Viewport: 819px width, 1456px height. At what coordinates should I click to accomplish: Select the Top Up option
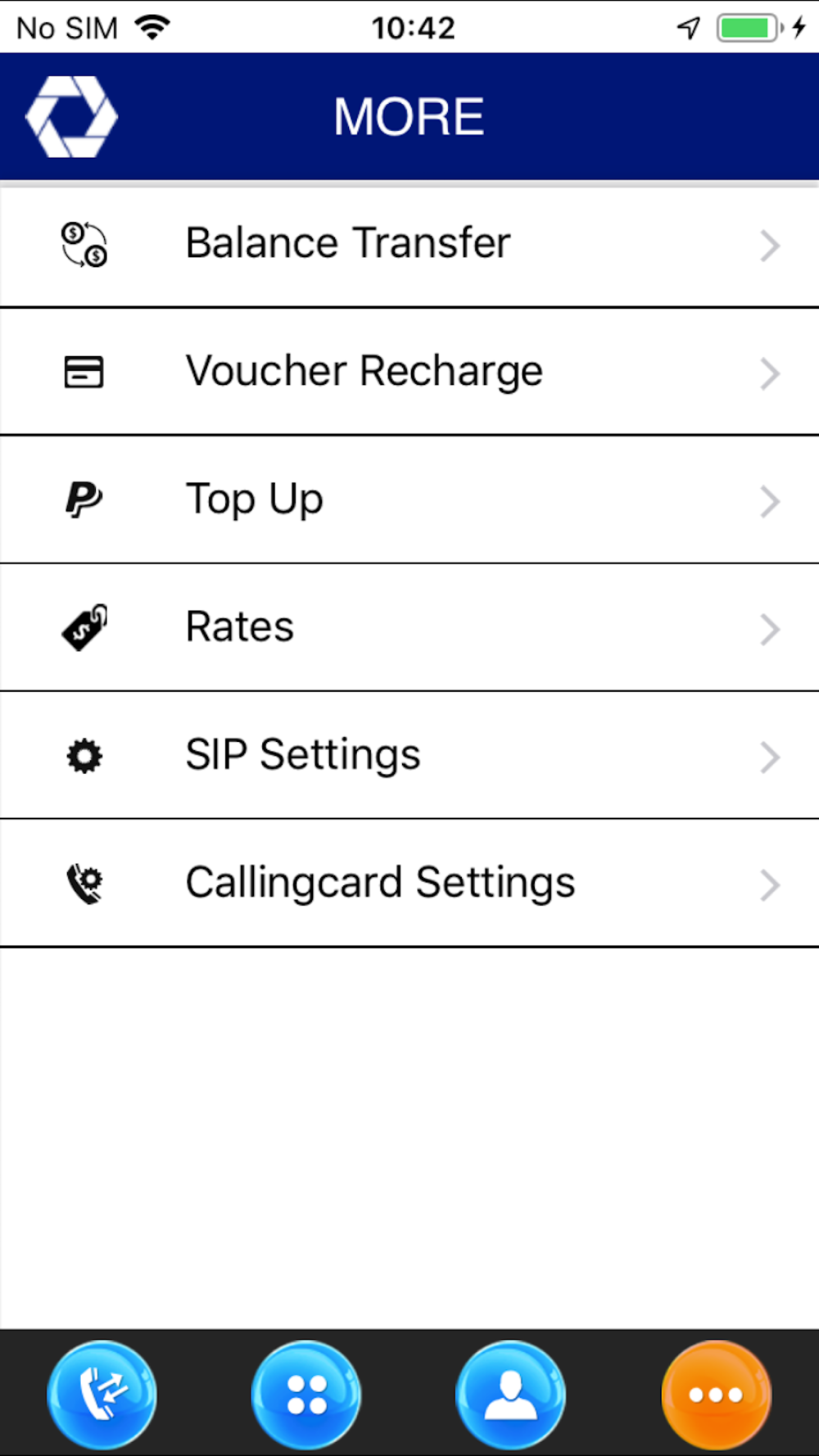(x=409, y=500)
